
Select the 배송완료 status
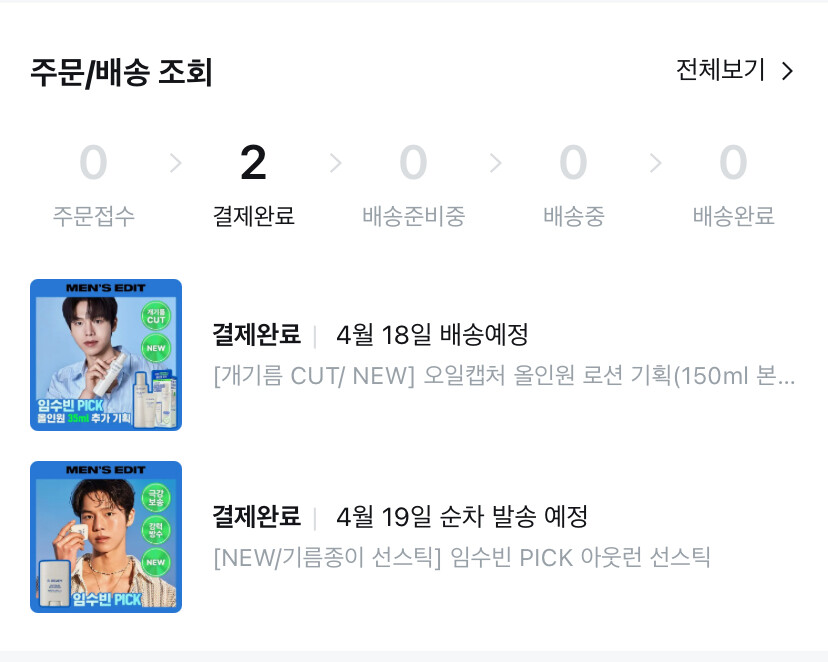click(x=733, y=186)
